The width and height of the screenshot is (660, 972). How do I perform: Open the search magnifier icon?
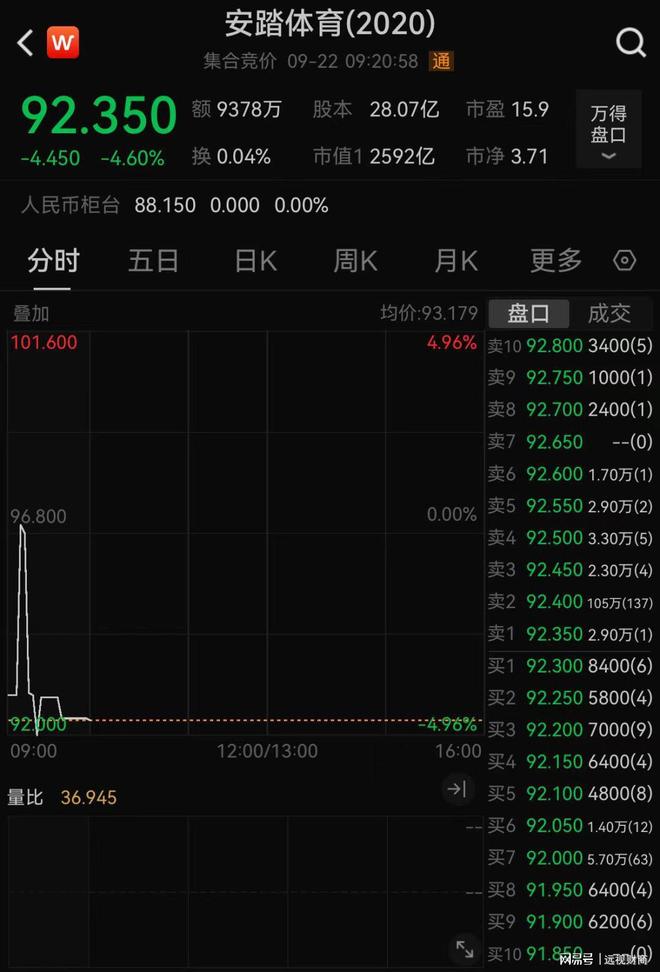pos(631,43)
